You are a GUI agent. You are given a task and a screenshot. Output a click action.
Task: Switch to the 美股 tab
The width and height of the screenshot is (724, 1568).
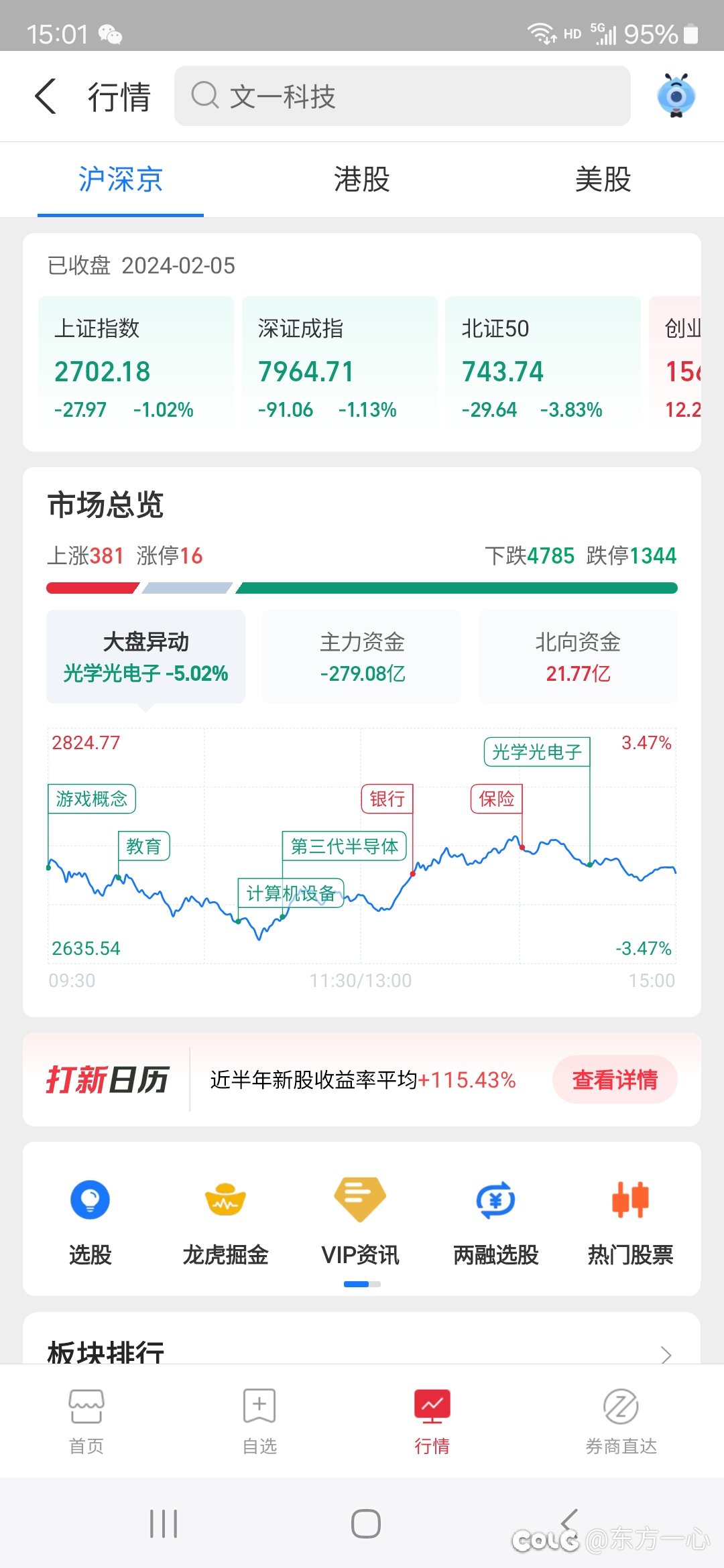pos(603,180)
